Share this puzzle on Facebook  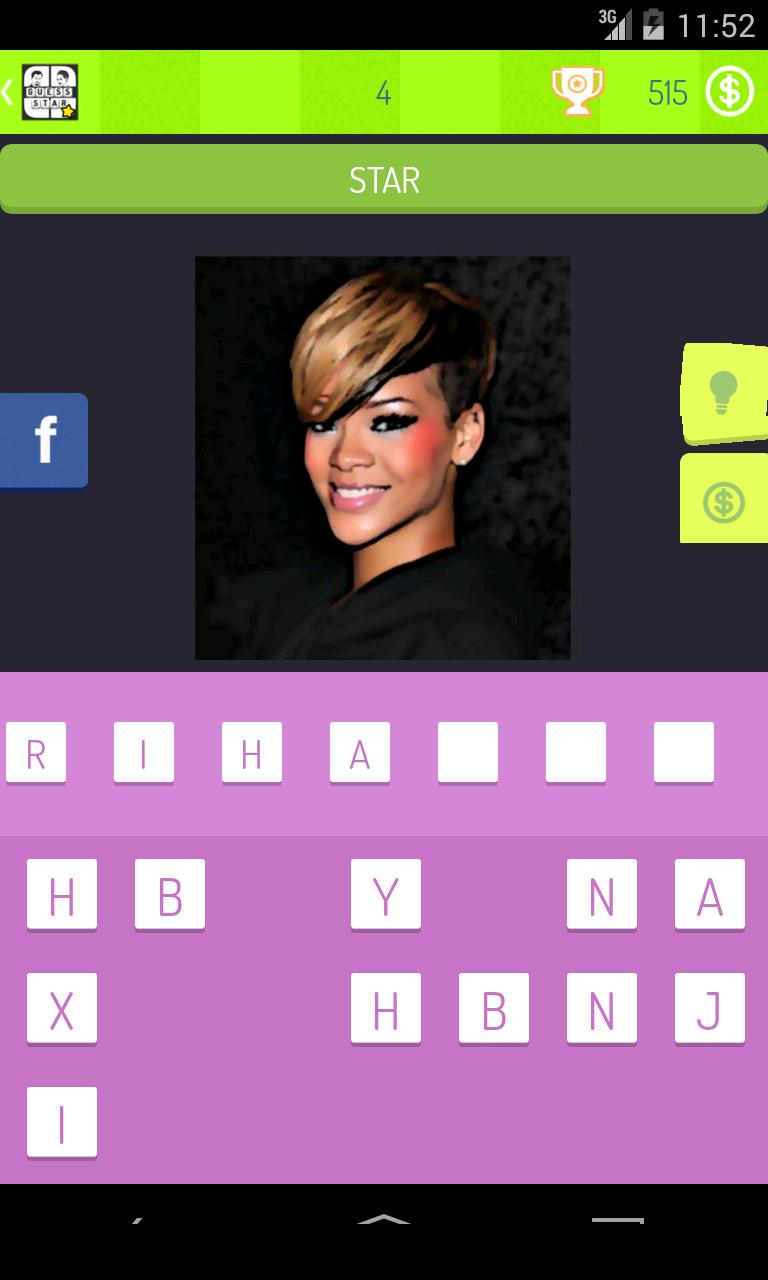click(x=44, y=440)
